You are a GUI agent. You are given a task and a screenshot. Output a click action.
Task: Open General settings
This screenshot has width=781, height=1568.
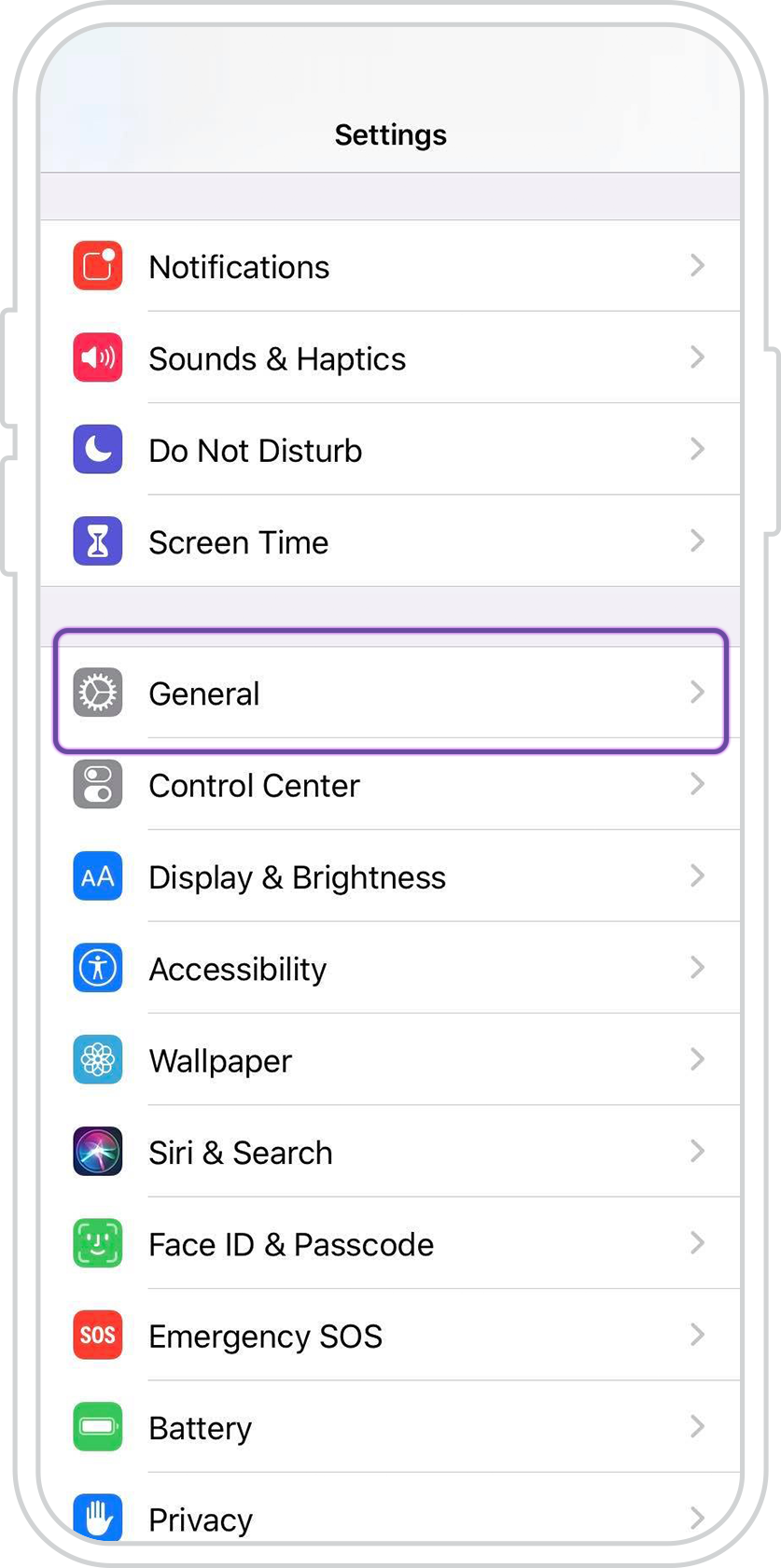point(390,693)
